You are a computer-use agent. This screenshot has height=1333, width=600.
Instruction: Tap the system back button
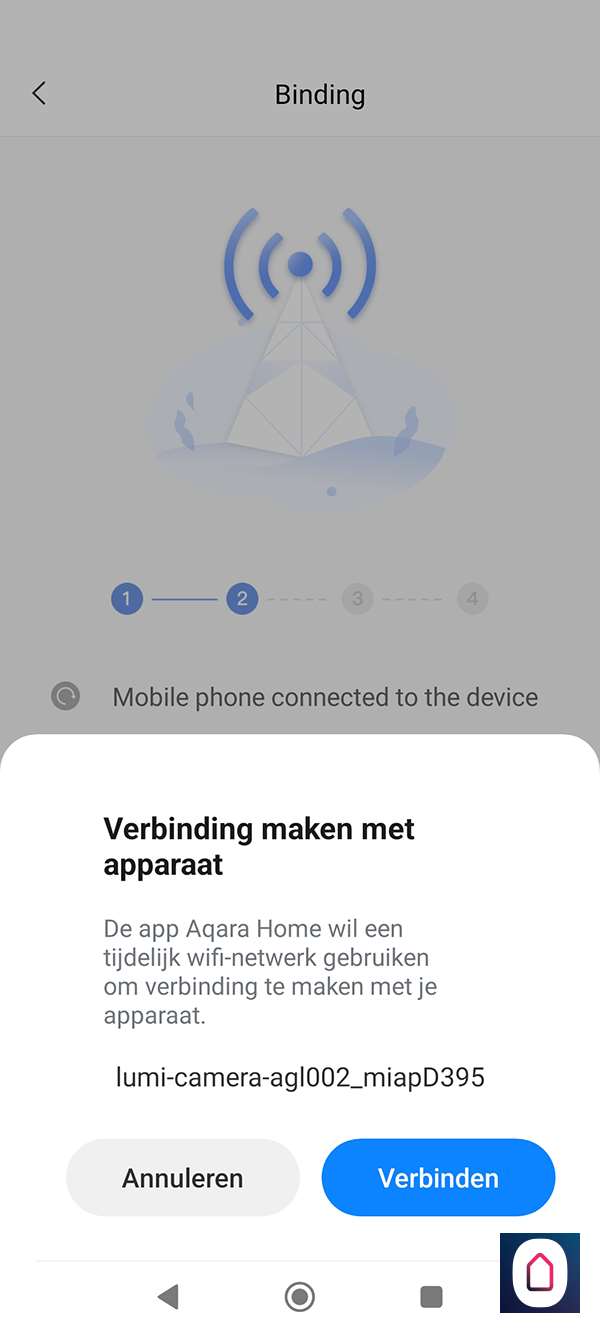[168, 1297]
